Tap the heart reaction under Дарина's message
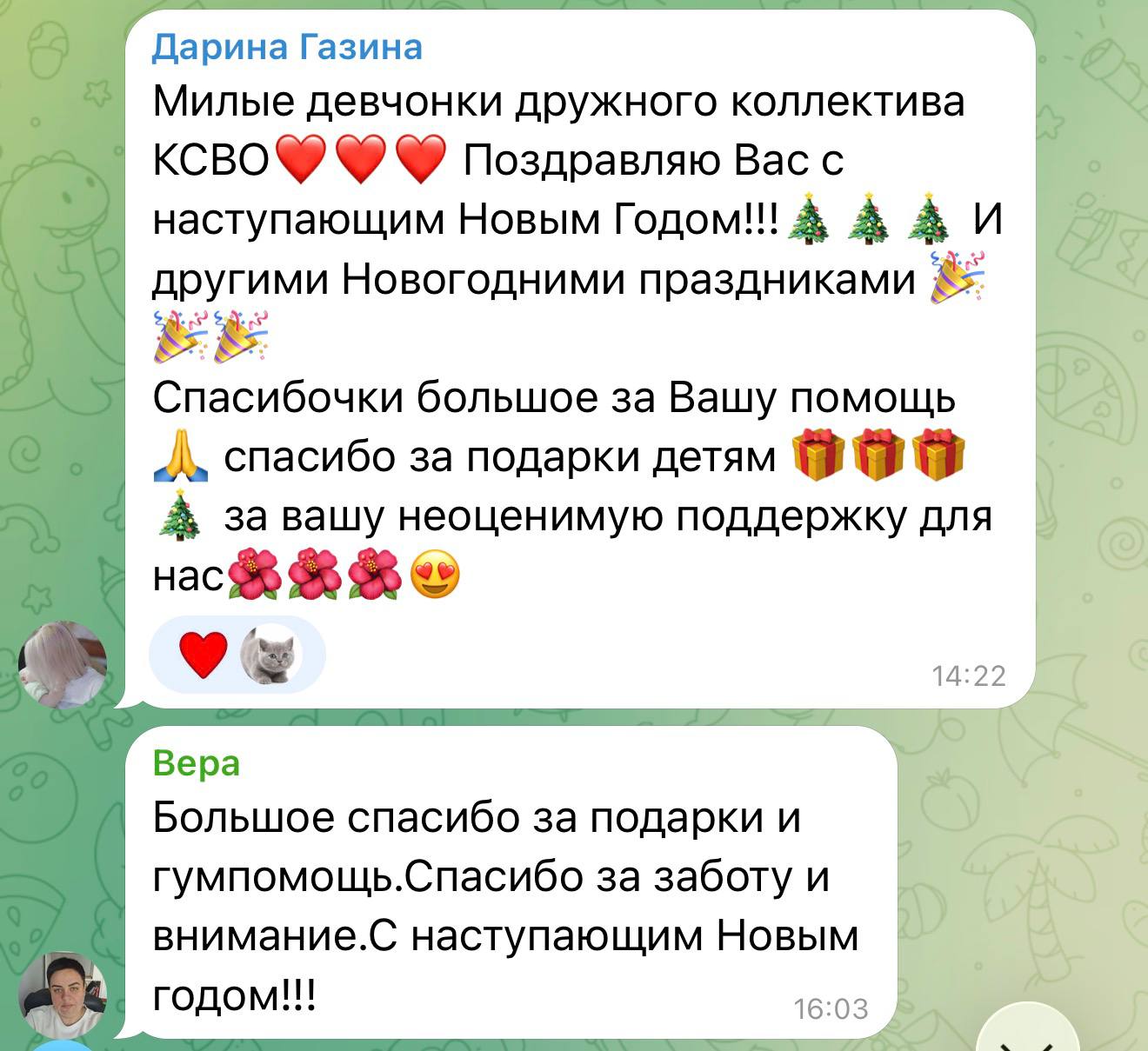 pos(204,655)
